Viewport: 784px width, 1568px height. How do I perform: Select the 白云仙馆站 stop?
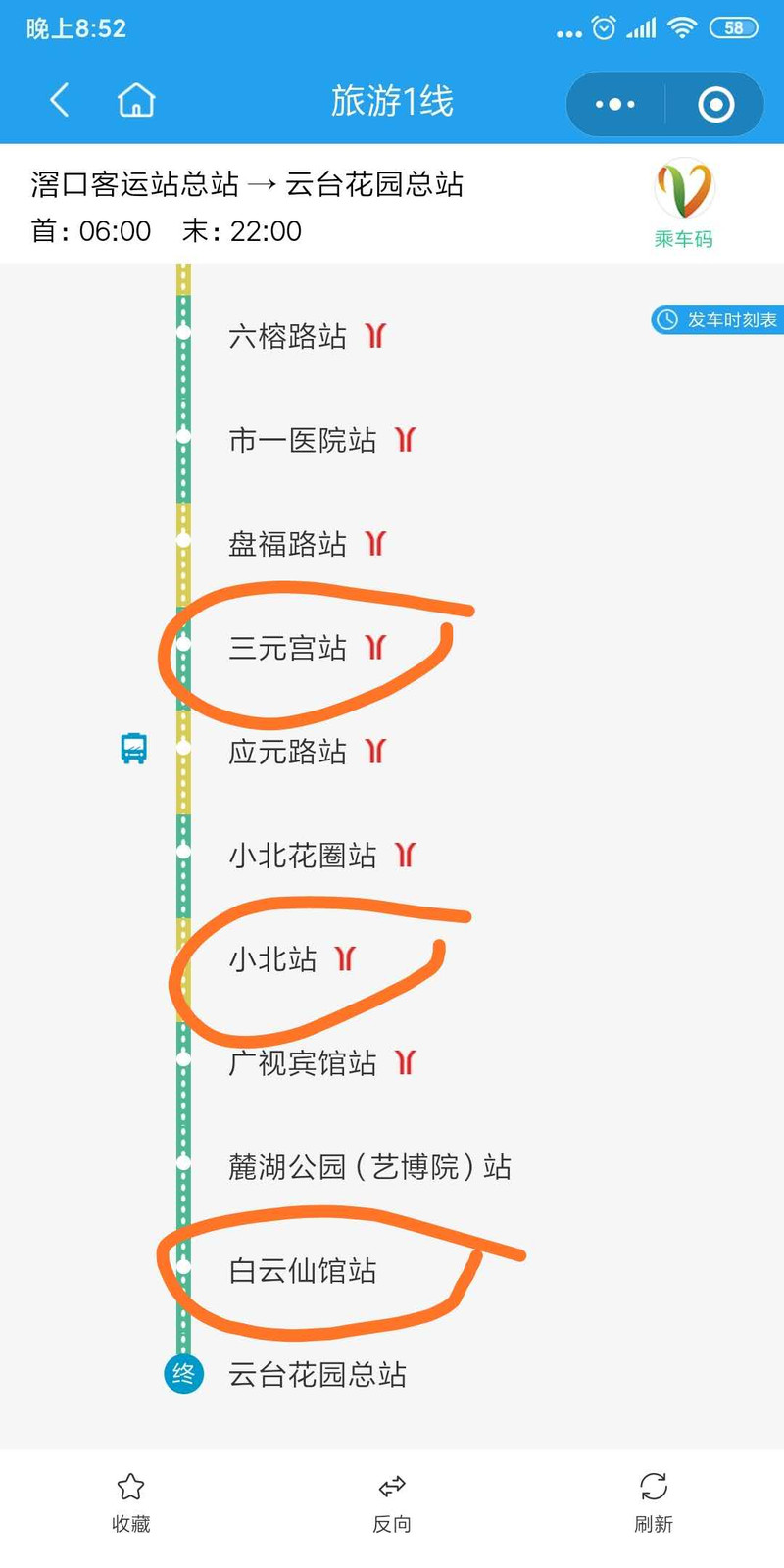point(302,1271)
